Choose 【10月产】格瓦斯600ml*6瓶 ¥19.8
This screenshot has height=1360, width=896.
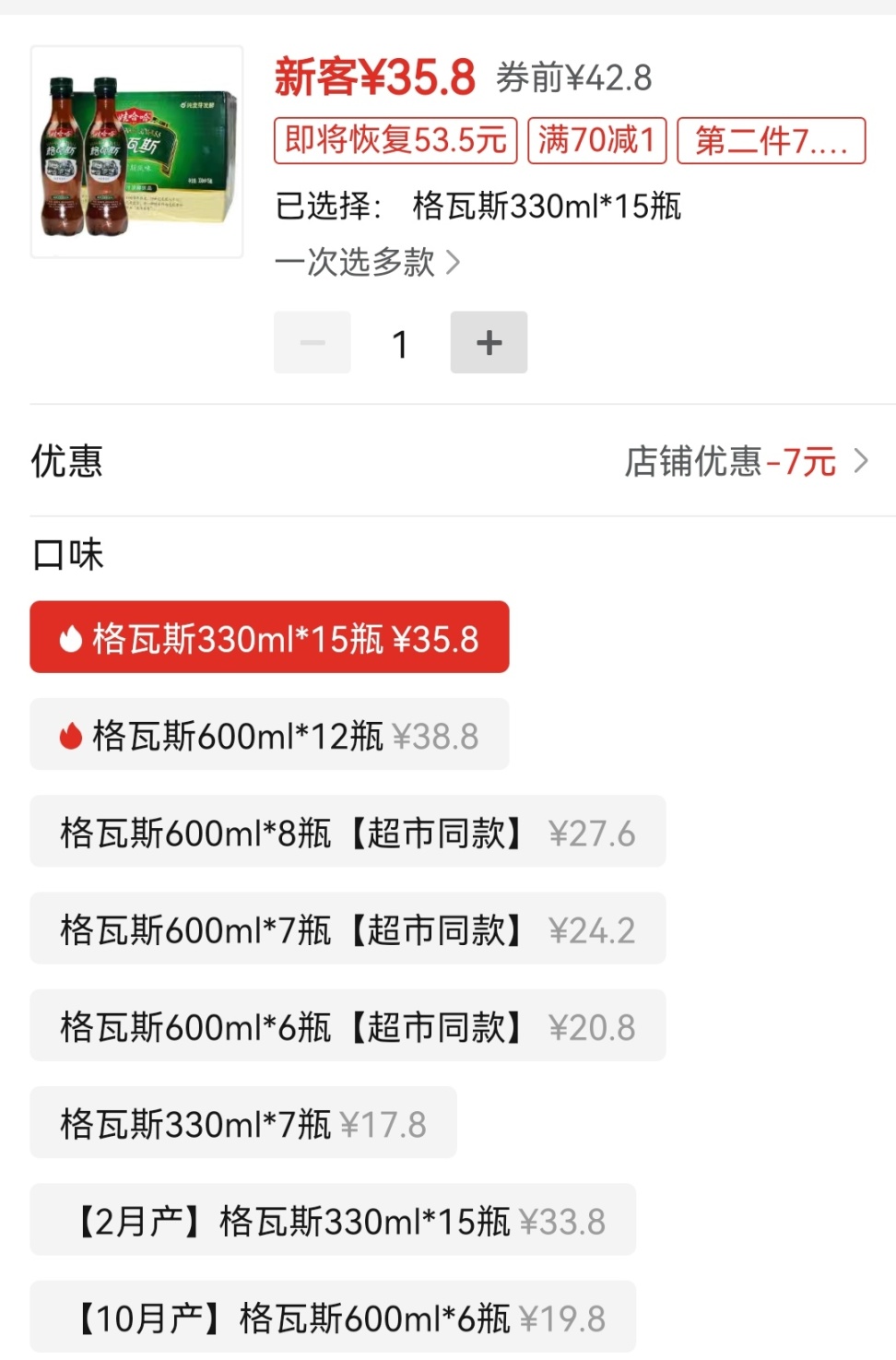click(x=333, y=1318)
